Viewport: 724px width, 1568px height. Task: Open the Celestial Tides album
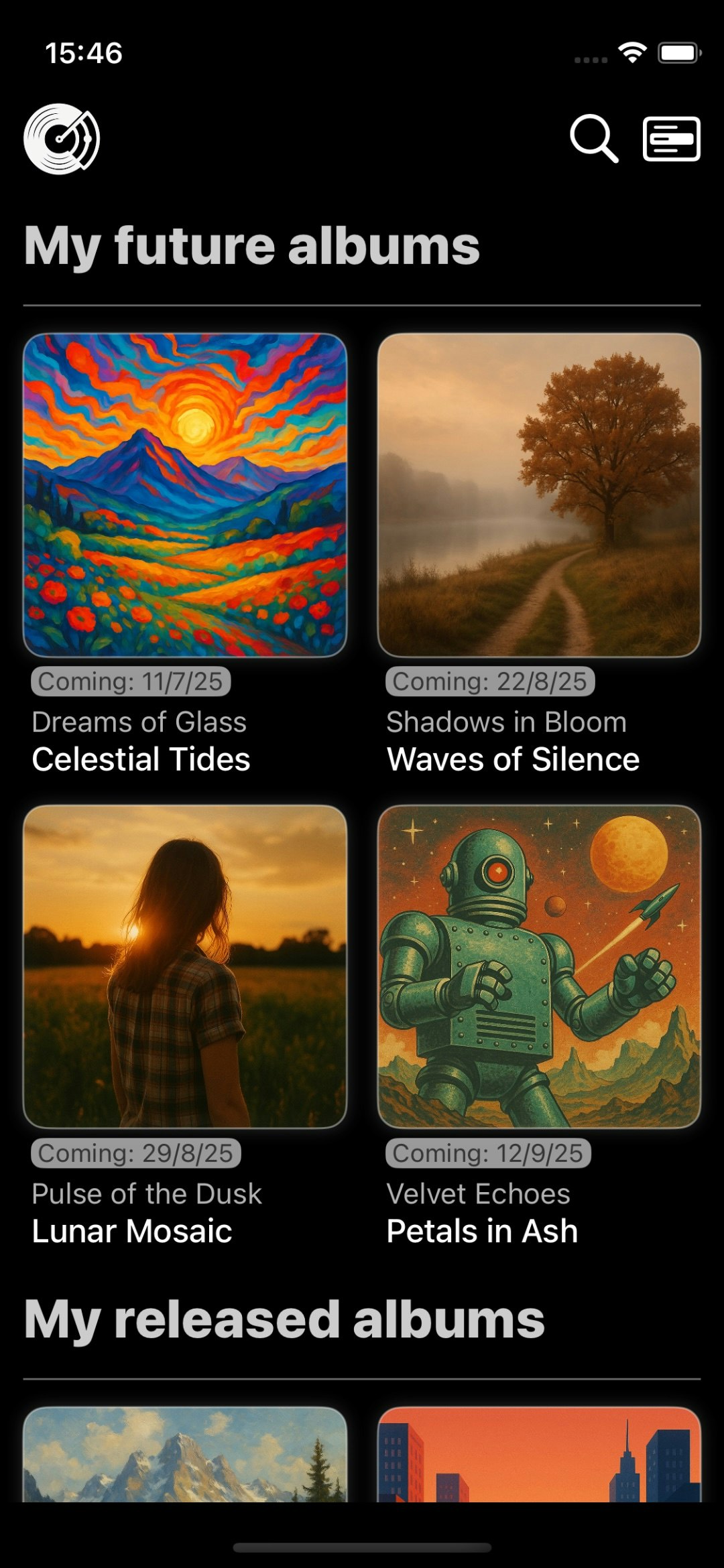[185, 495]
